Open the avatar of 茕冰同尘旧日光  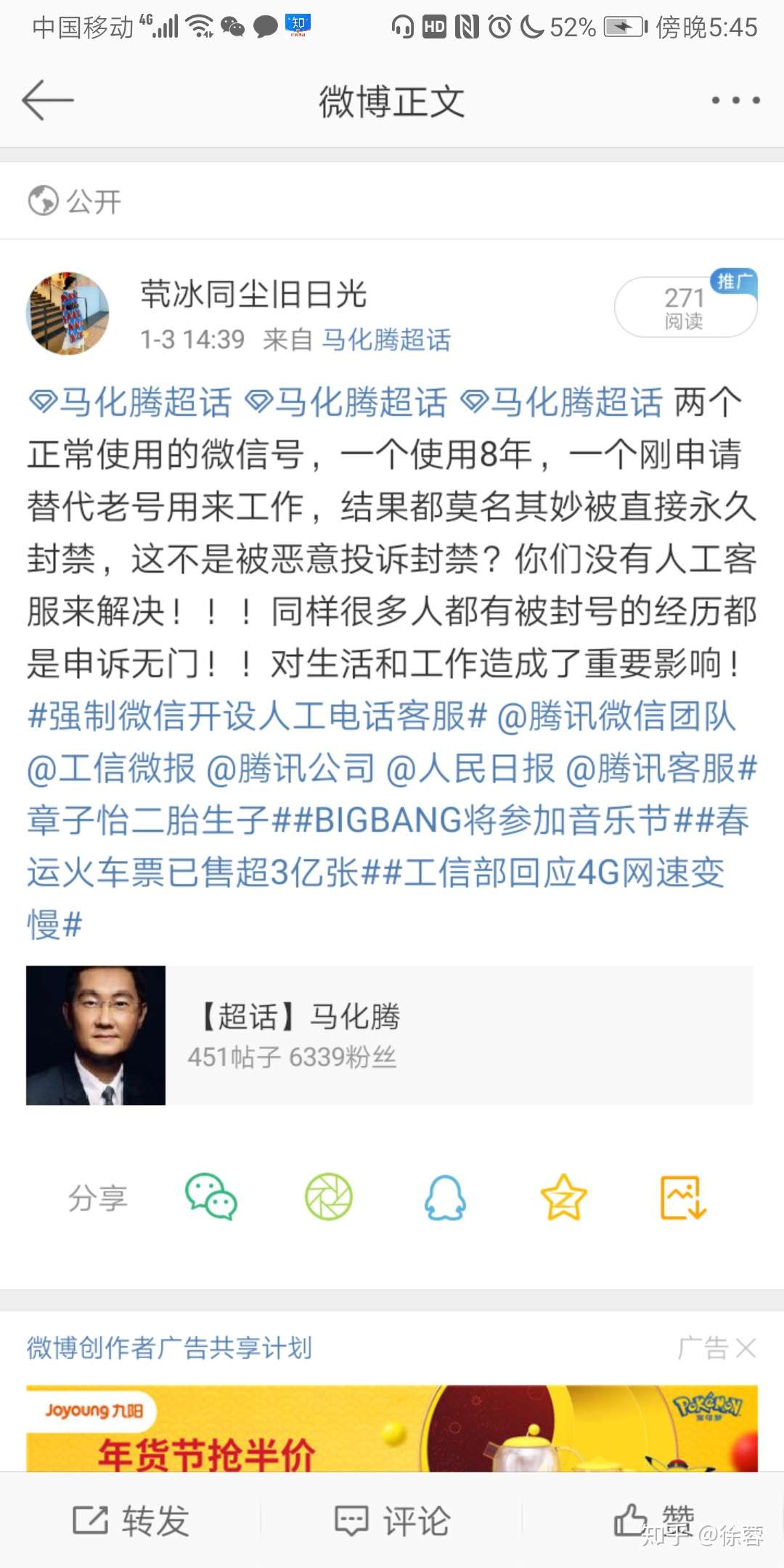pyautogui.click(x=68, y=314)
